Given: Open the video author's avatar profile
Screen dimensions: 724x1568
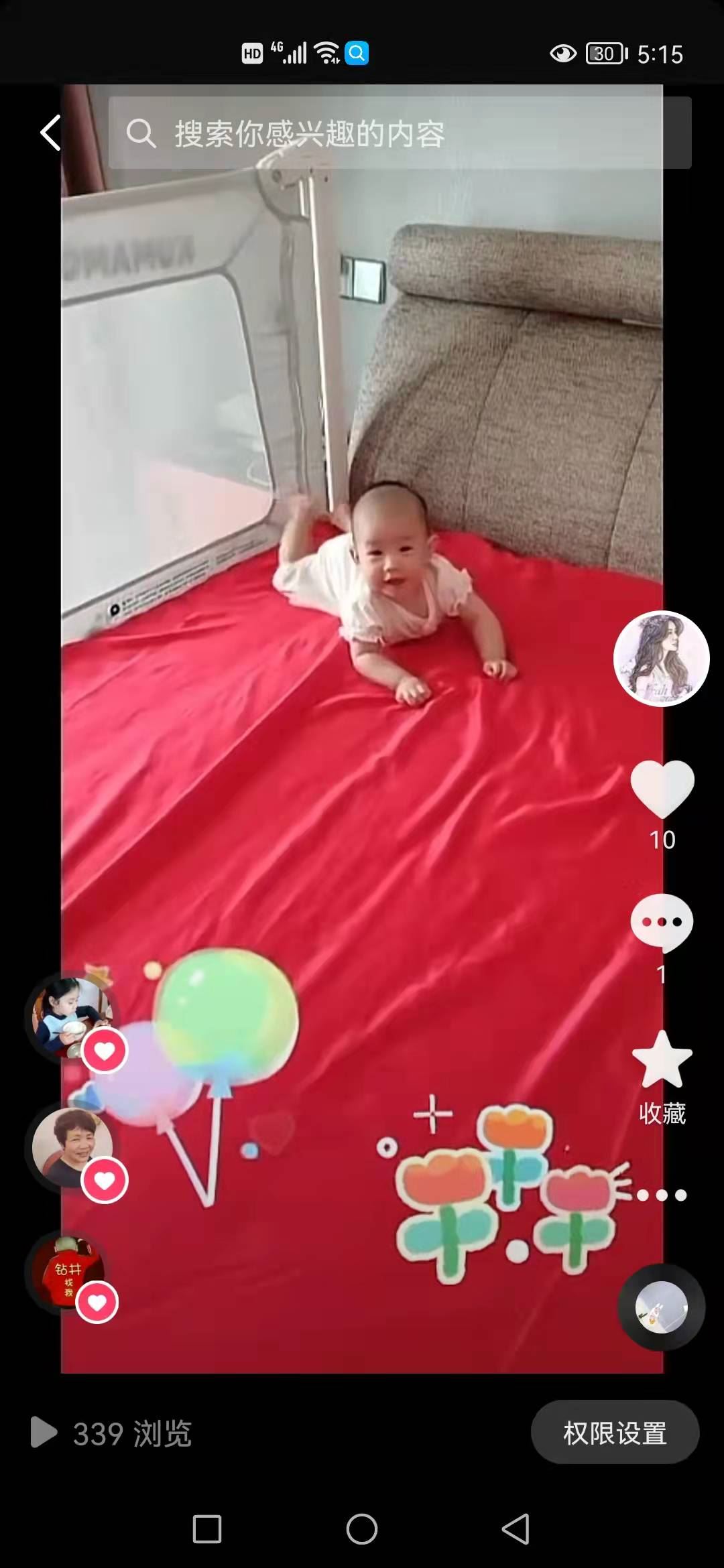Looking at the screenshot, I should coord(661,659).
